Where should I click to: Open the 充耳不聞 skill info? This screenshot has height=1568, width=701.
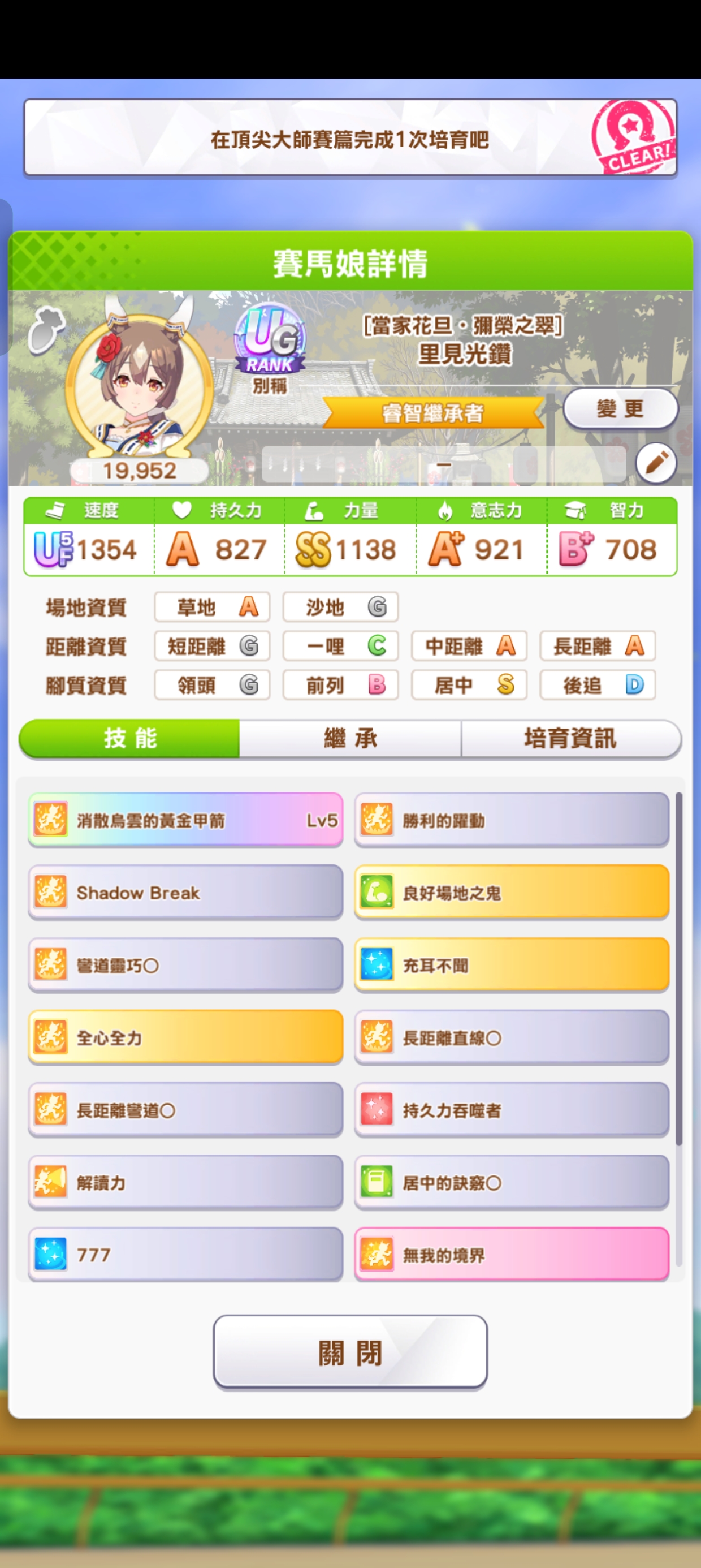[x=511, y=965]
